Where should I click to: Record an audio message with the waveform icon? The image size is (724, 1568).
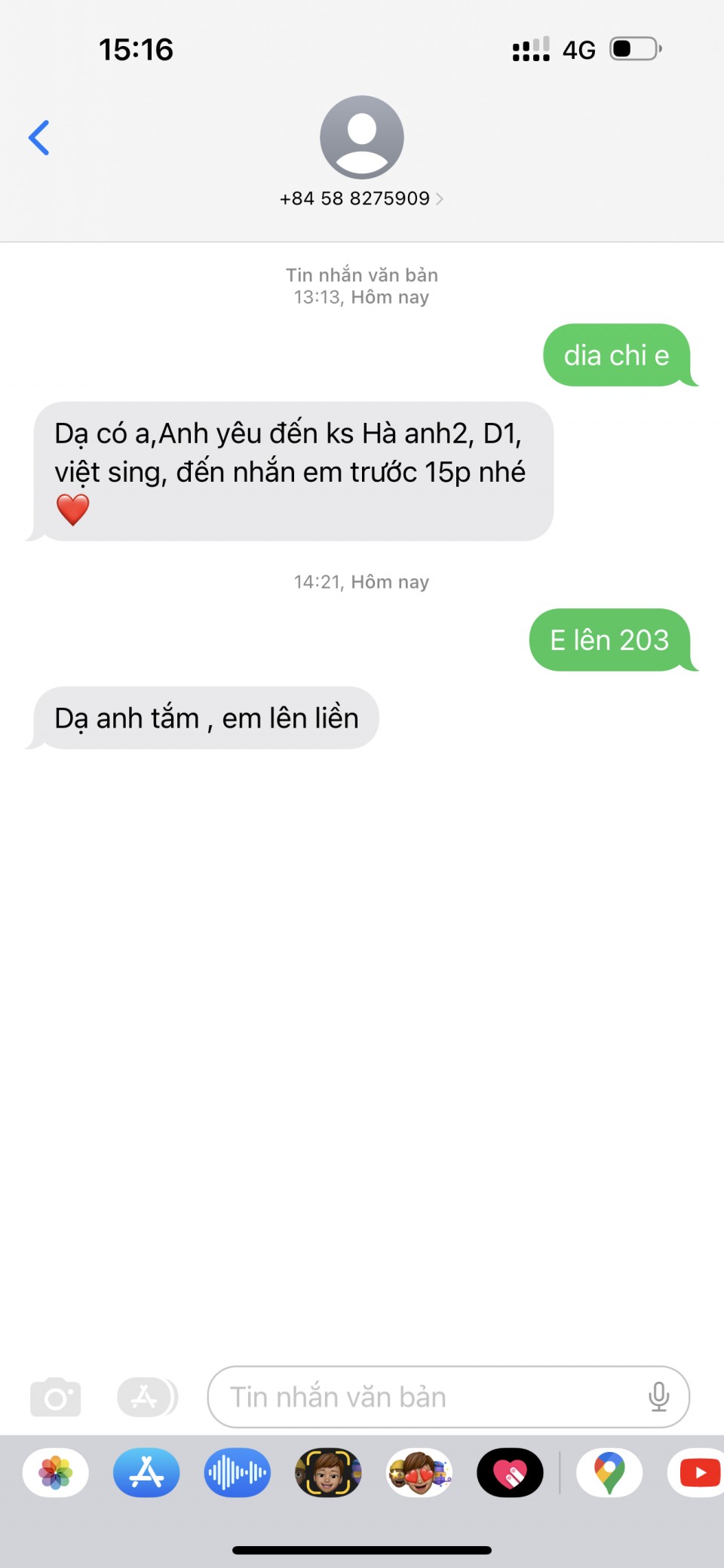tap(237, 1472)
